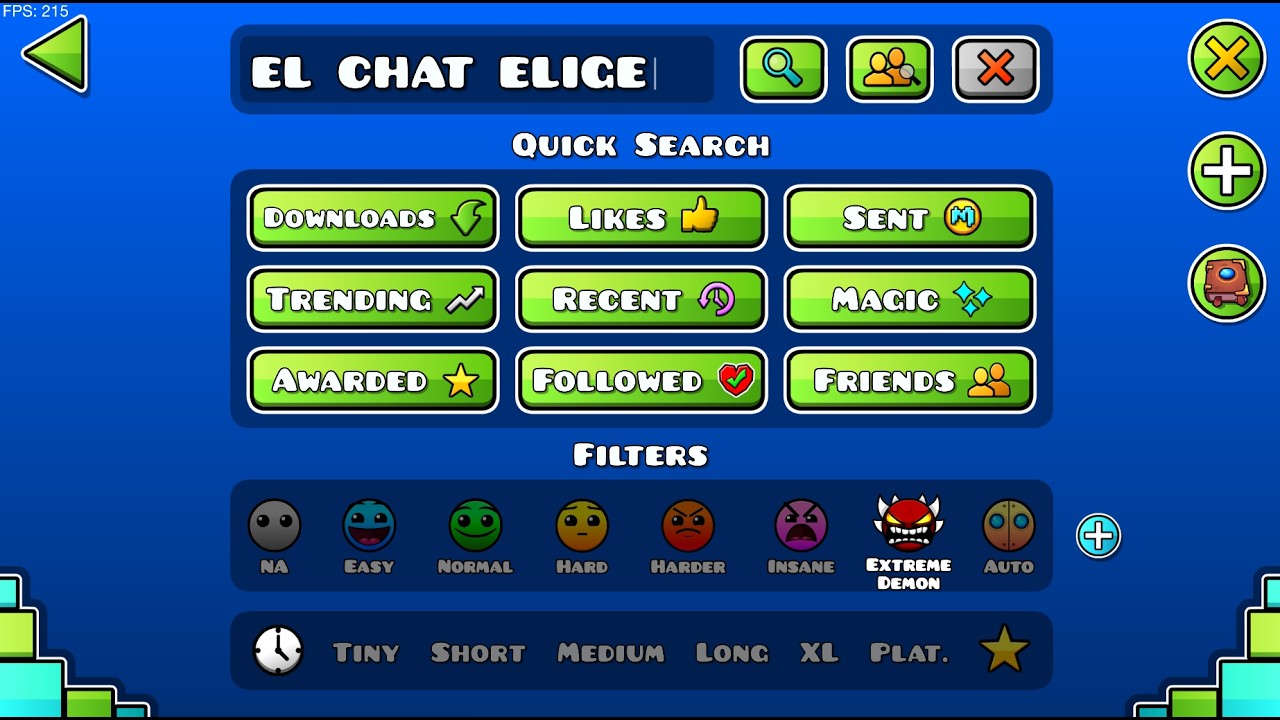
Task: Open levels from Followed creators
Action: point(641,380)
